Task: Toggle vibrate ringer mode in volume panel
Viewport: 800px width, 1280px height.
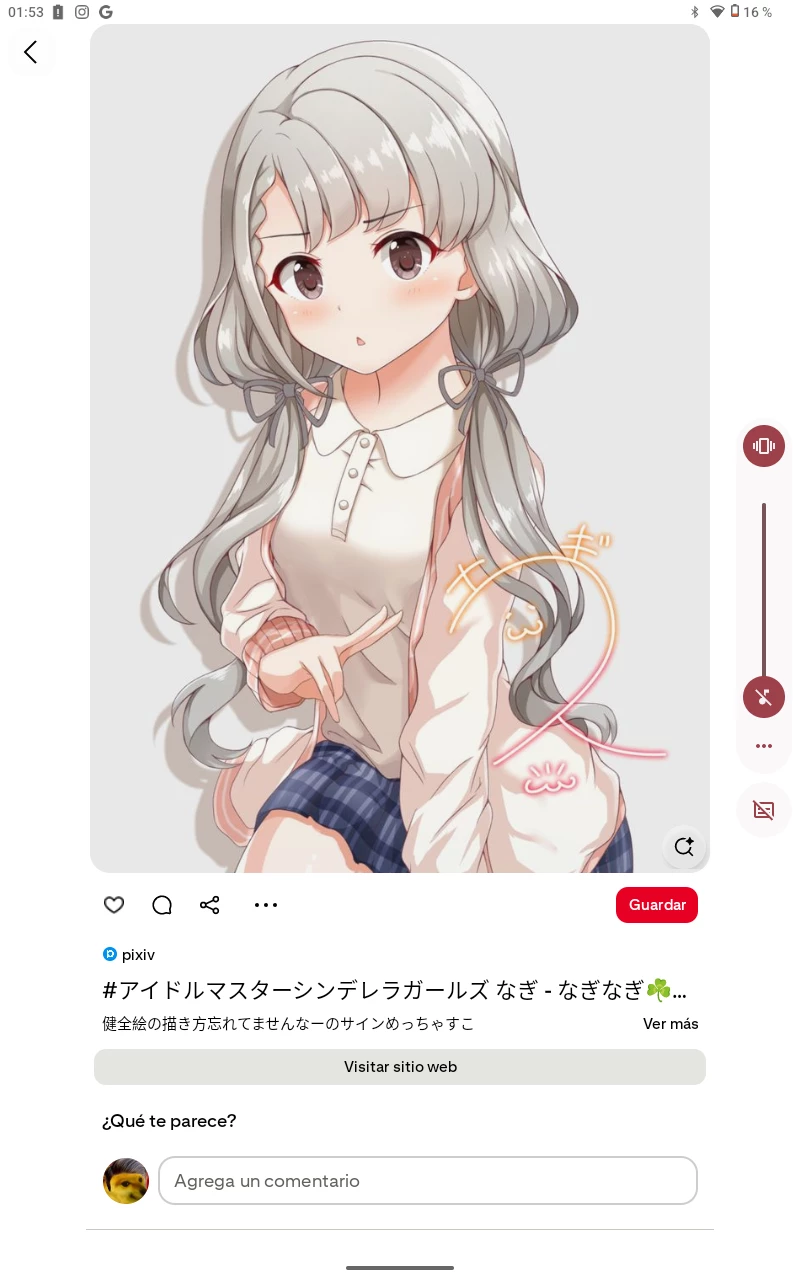Action: click(764, 446)
